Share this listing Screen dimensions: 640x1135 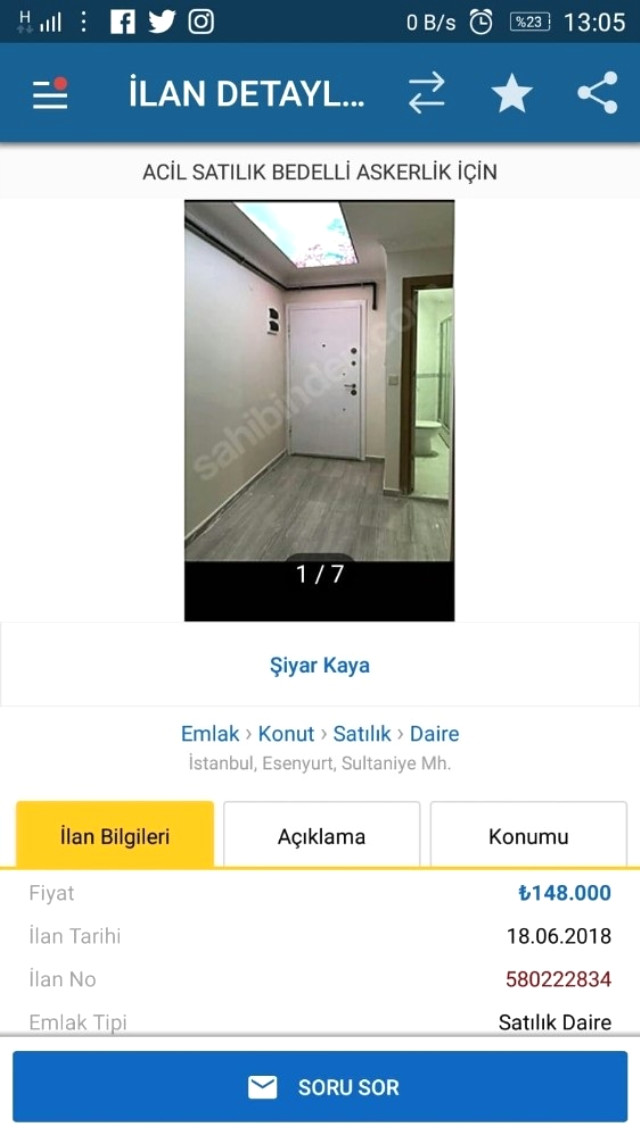pyautogui.click(x=597, y=94)
